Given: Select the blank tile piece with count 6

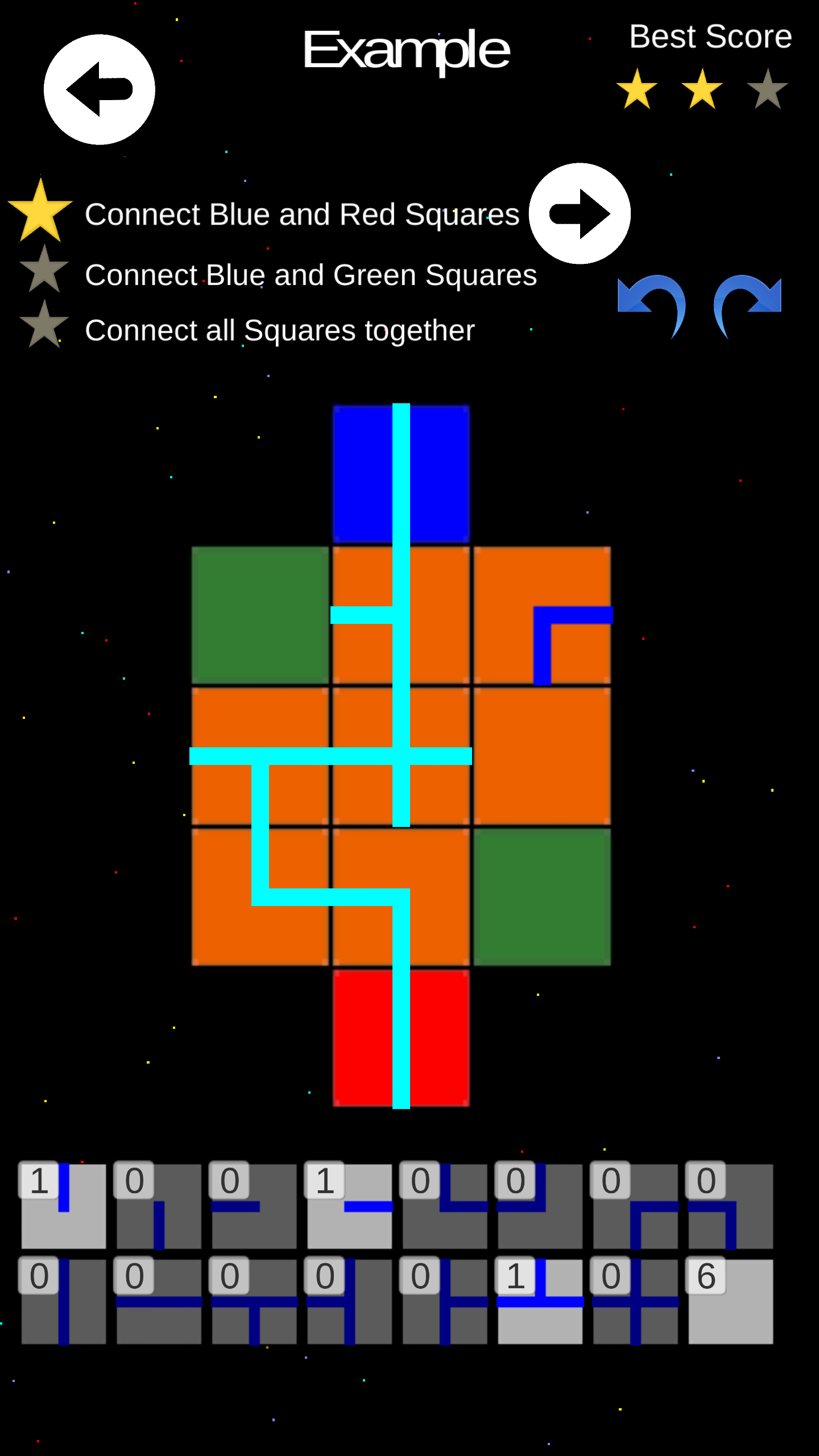Looking at the screenshot, I should coord(730,1301).
